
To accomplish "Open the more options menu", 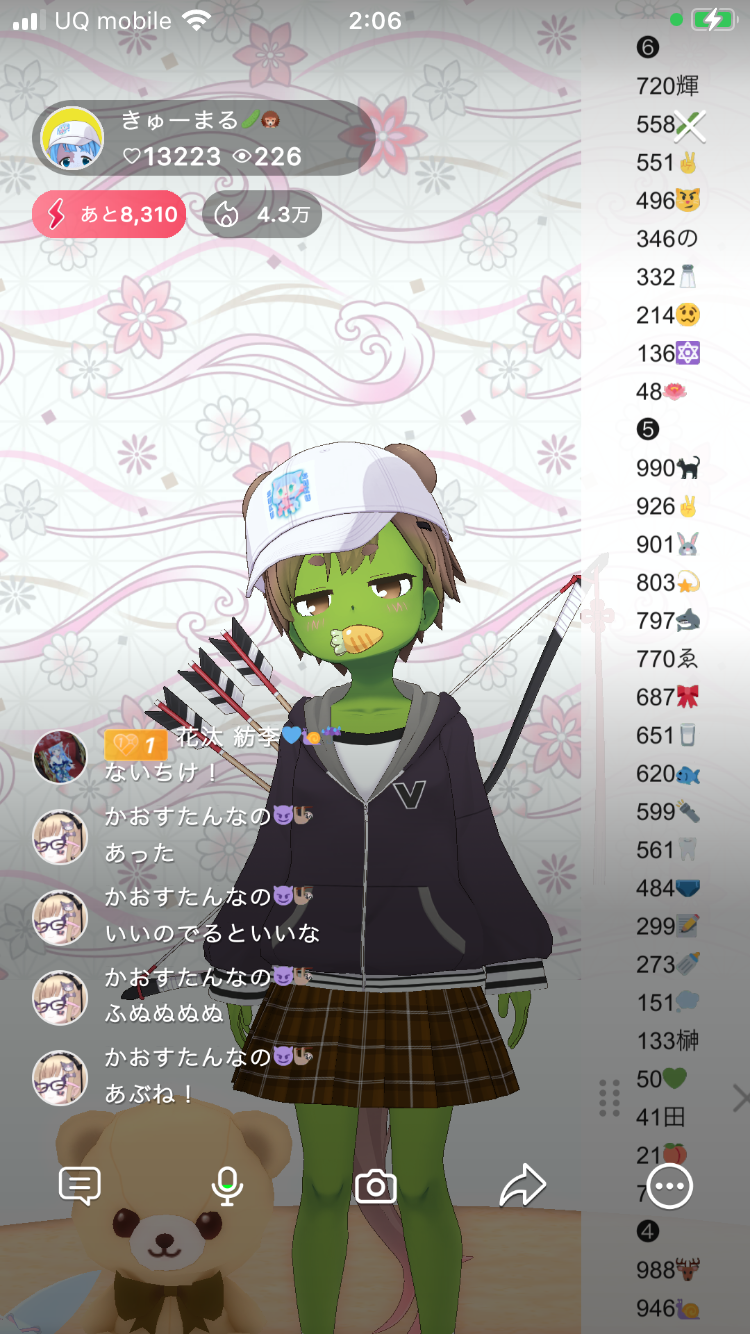I will point(669,1186).
